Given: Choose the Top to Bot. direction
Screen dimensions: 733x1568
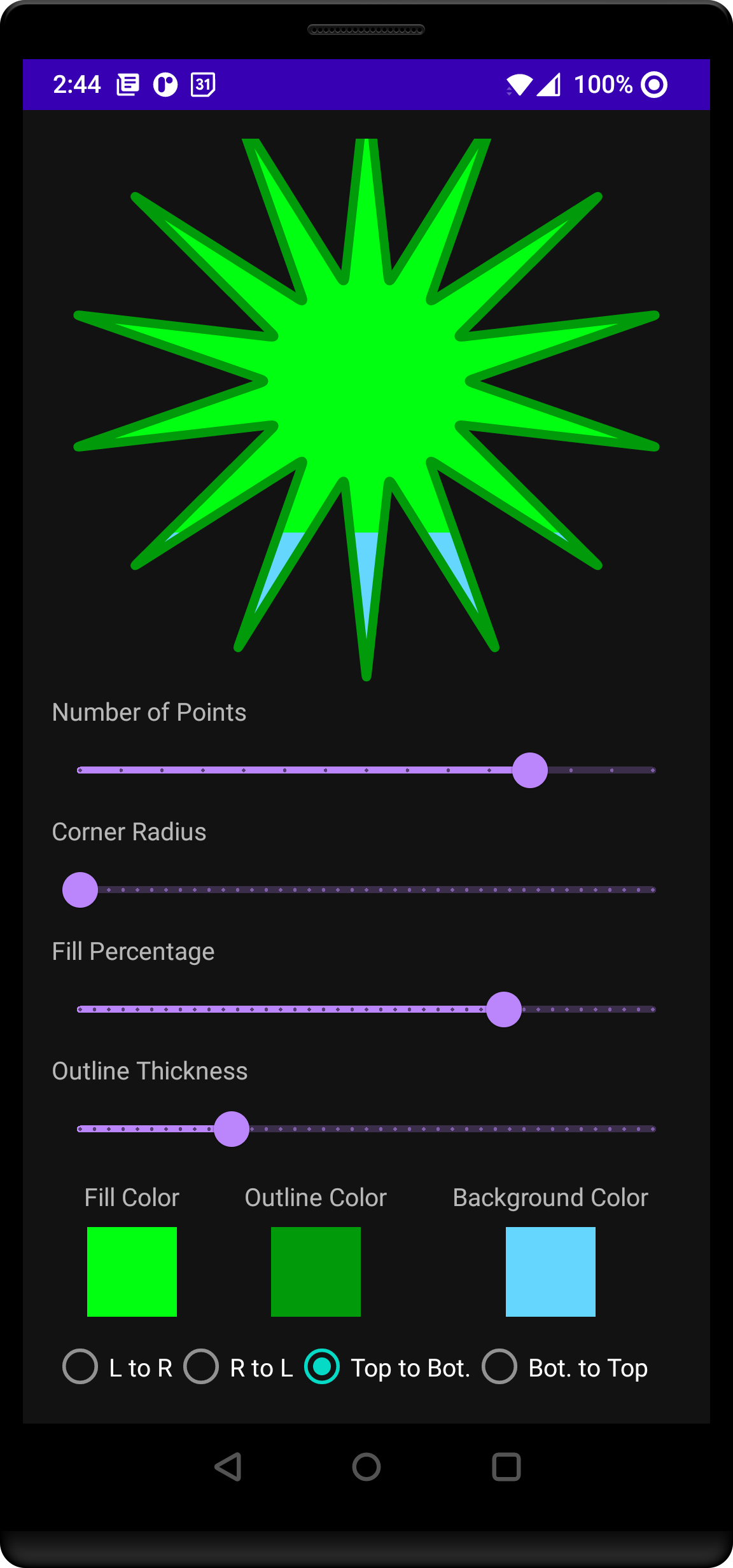Looking at the screenshot, I should point(322,1366).
